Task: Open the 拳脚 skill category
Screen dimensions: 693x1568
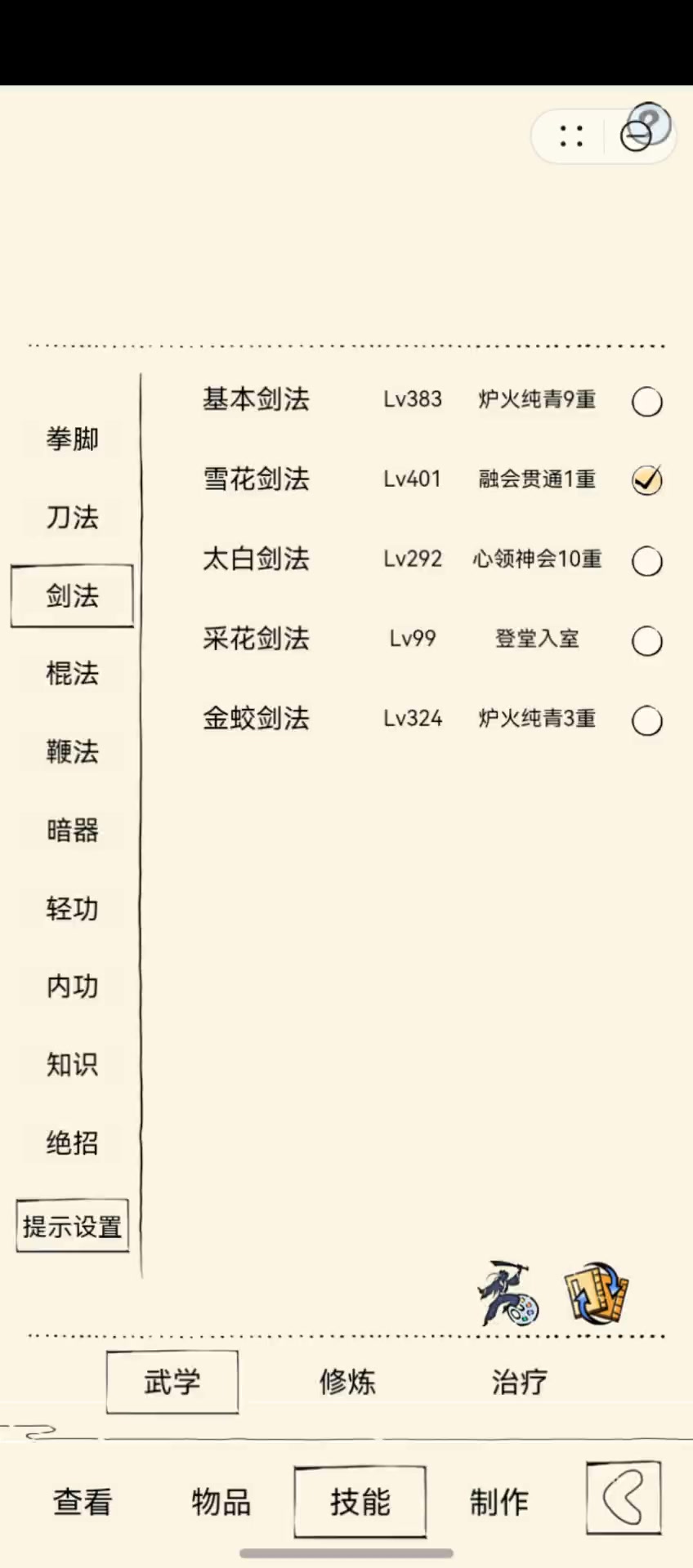Action: [72, 439]
